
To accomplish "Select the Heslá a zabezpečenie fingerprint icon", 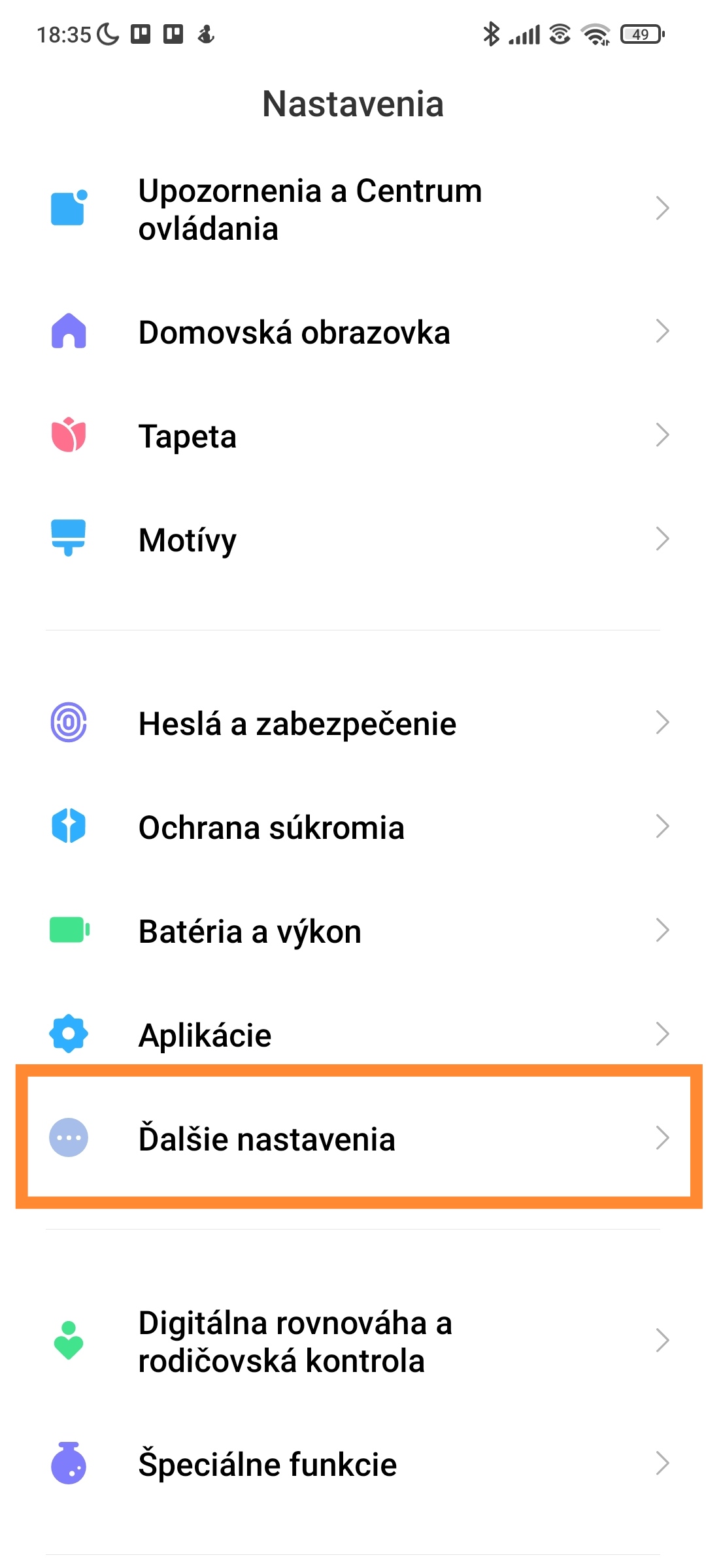I will (x=67, y=722).
